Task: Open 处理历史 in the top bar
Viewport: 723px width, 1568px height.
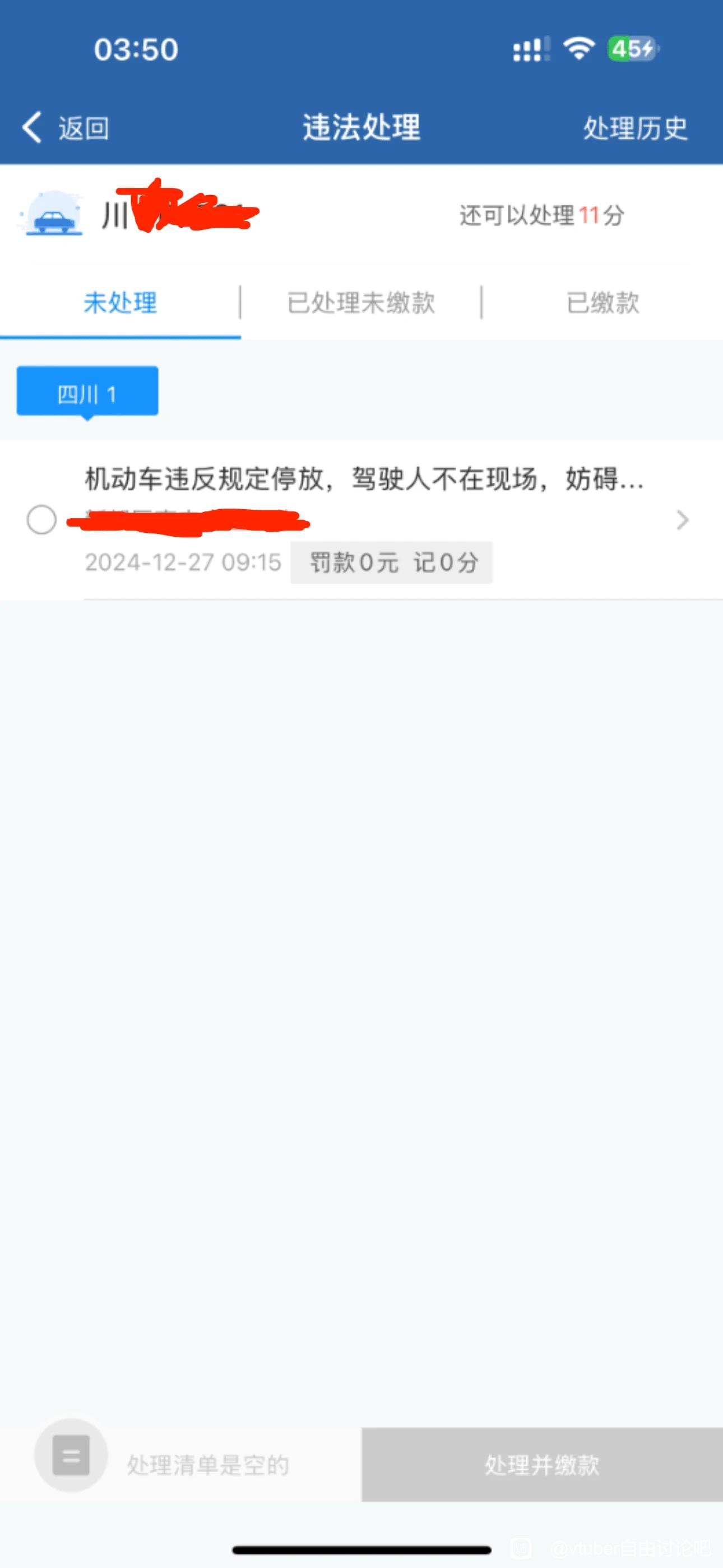Action: [636, 128]
